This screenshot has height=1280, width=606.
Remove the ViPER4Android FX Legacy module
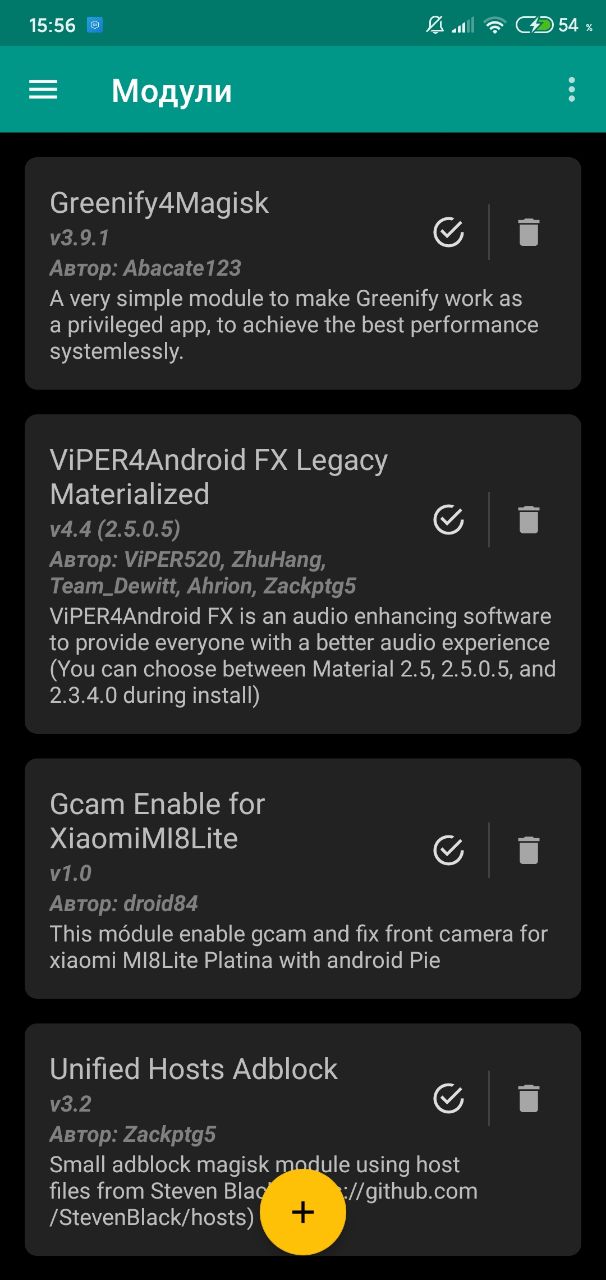[528, 519]
